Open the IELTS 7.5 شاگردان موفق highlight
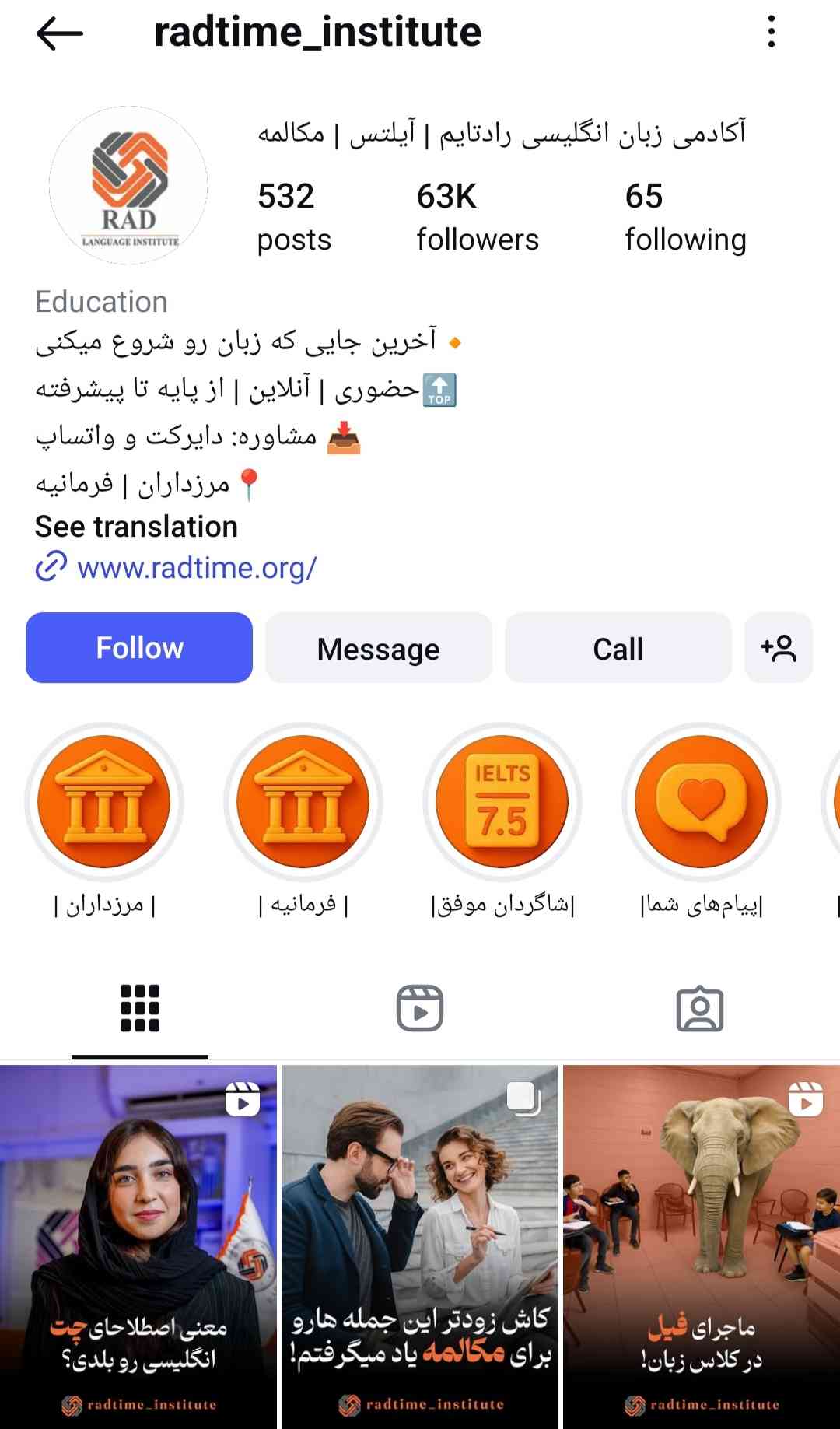The height and width of the screenshot is (1429, 840). pos(502,801)
